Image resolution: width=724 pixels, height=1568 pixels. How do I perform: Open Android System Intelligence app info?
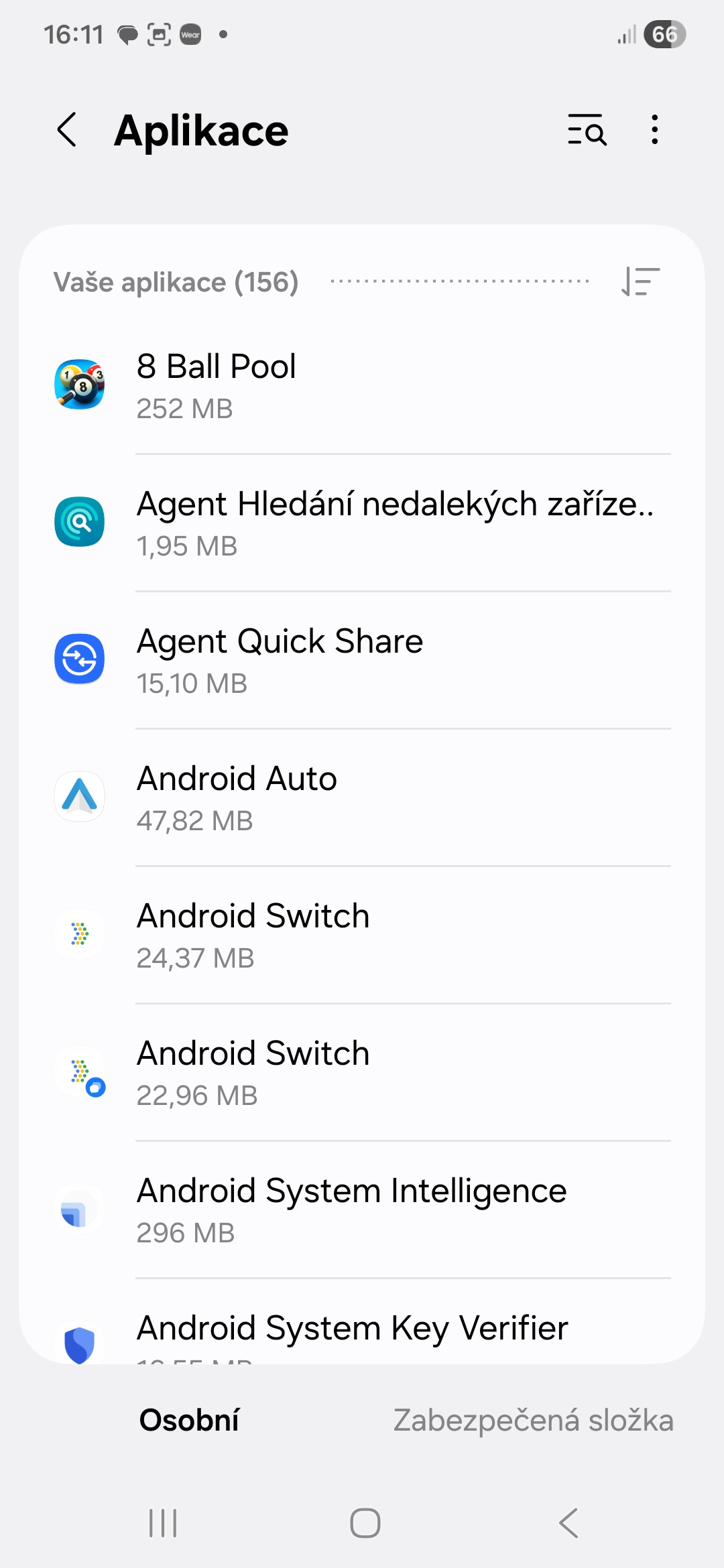[x=362, y=1210]
